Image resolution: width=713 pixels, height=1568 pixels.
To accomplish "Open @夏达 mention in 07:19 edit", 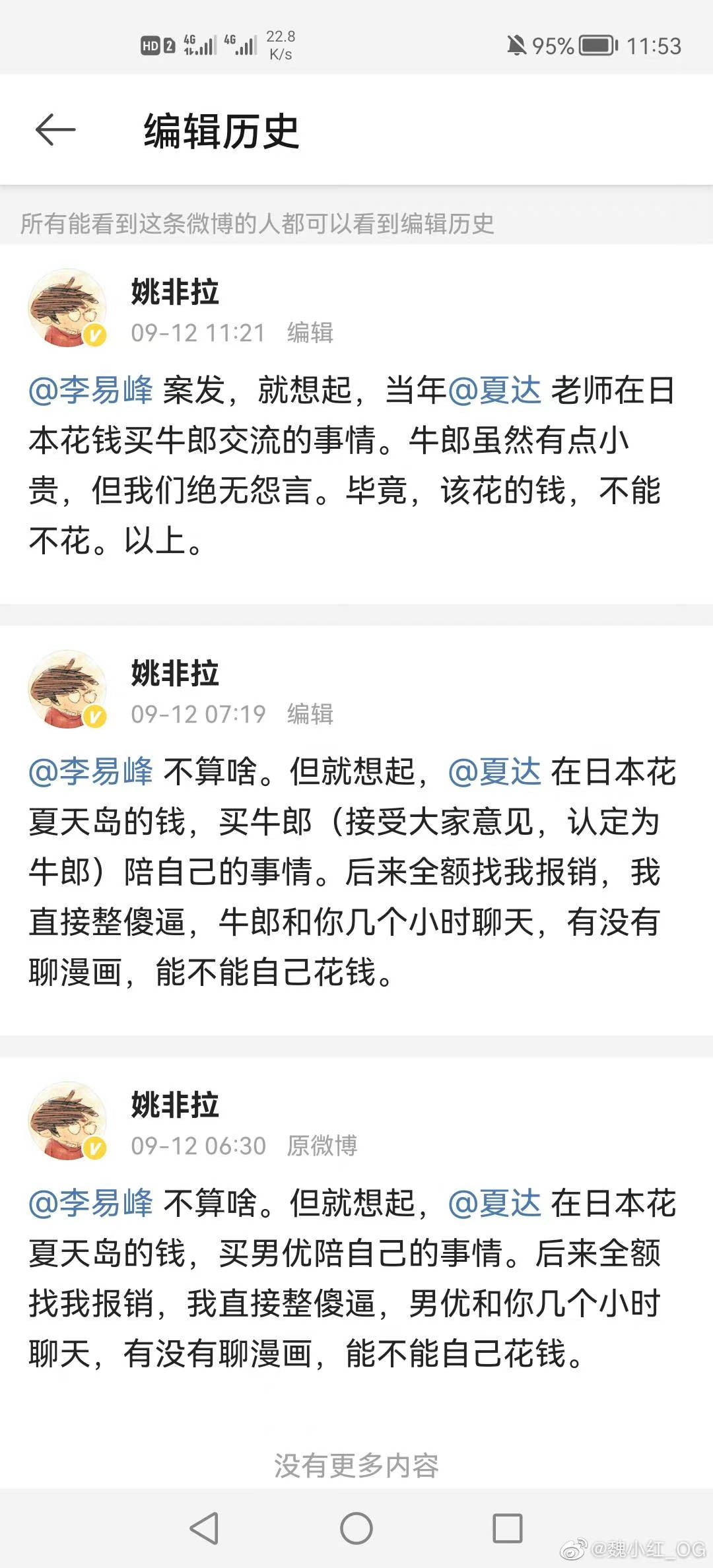I will (494, 771).
